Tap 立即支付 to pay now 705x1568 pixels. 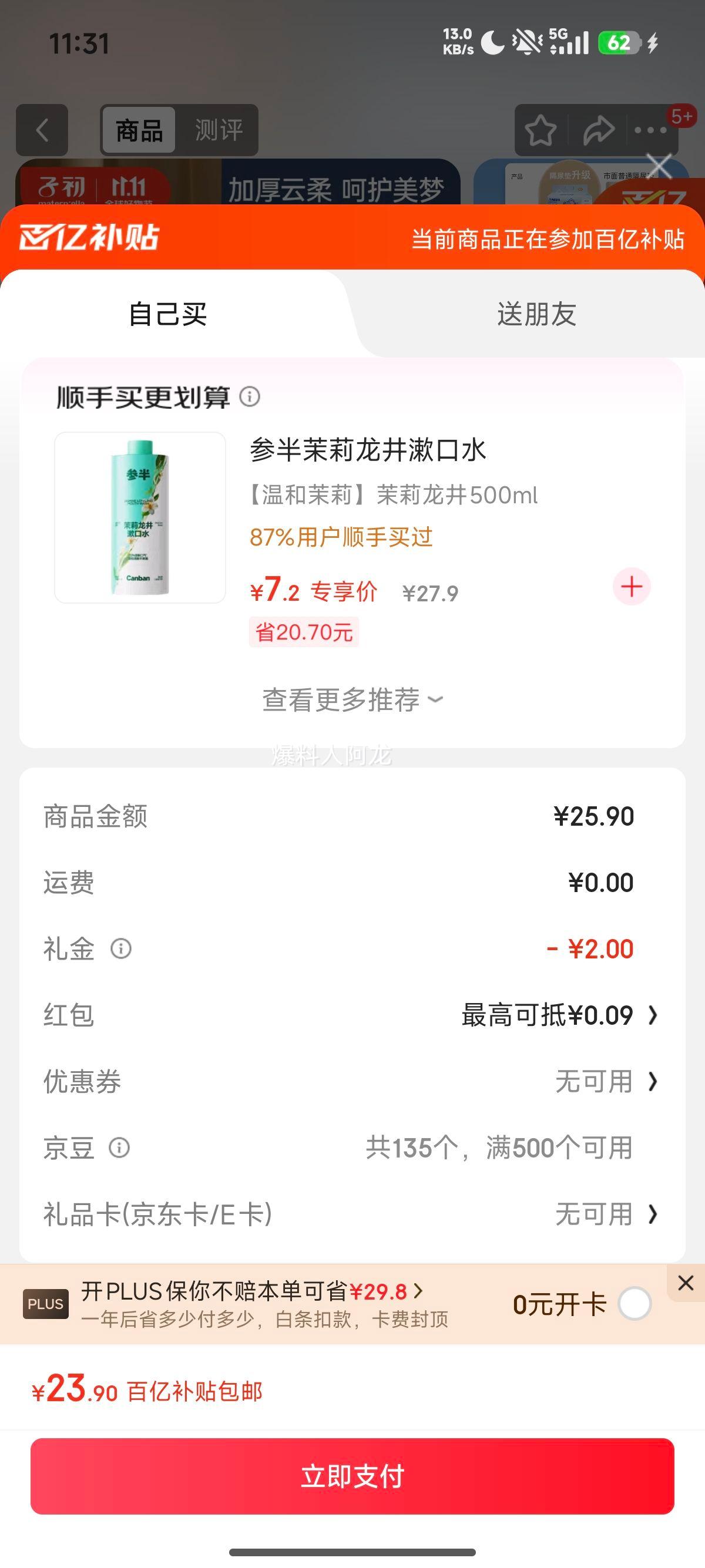[352, 1475]
